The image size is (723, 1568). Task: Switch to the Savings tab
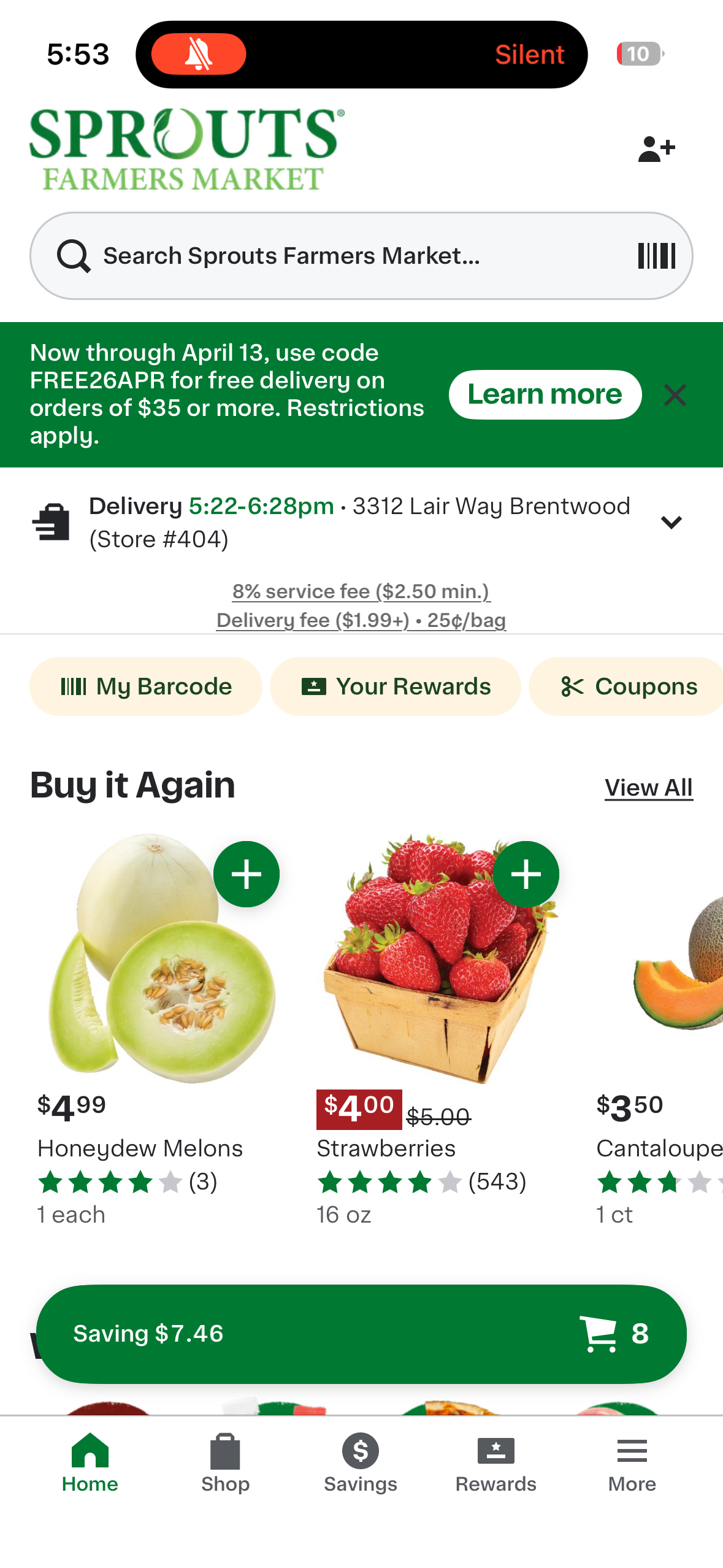361,1464
